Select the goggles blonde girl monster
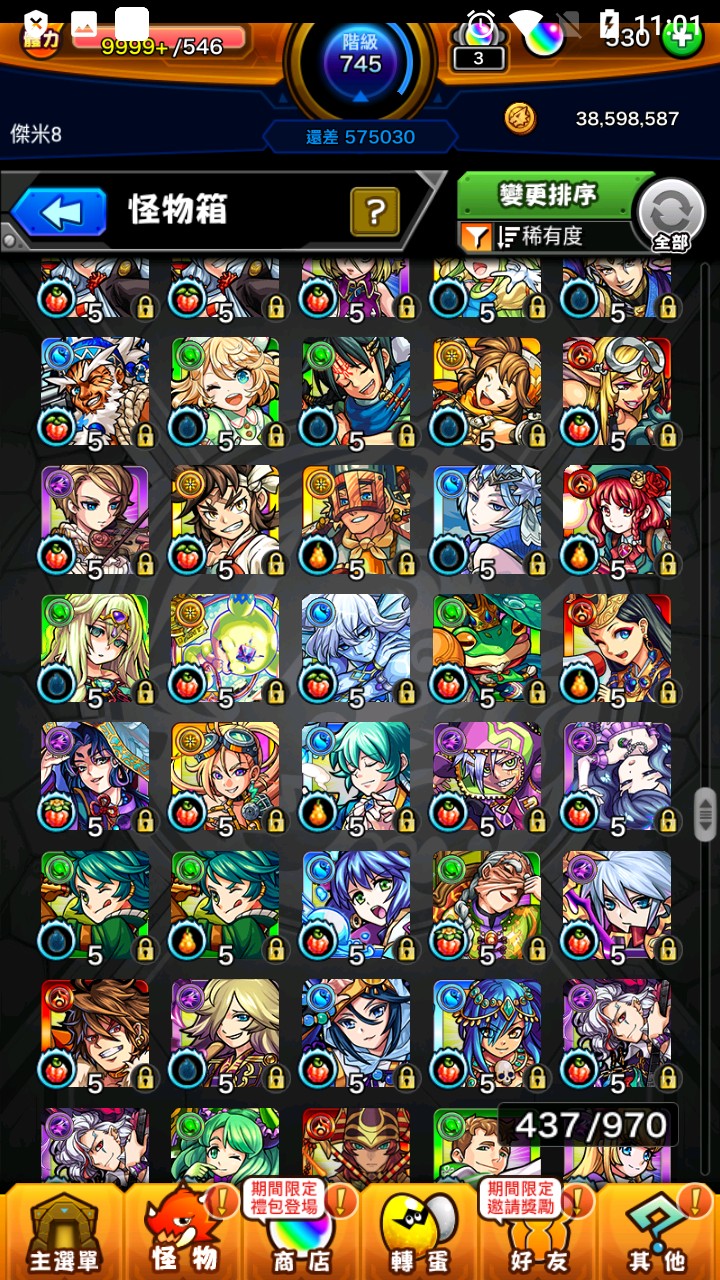The height and width of the screenshot is (1280, 720). 225,776
